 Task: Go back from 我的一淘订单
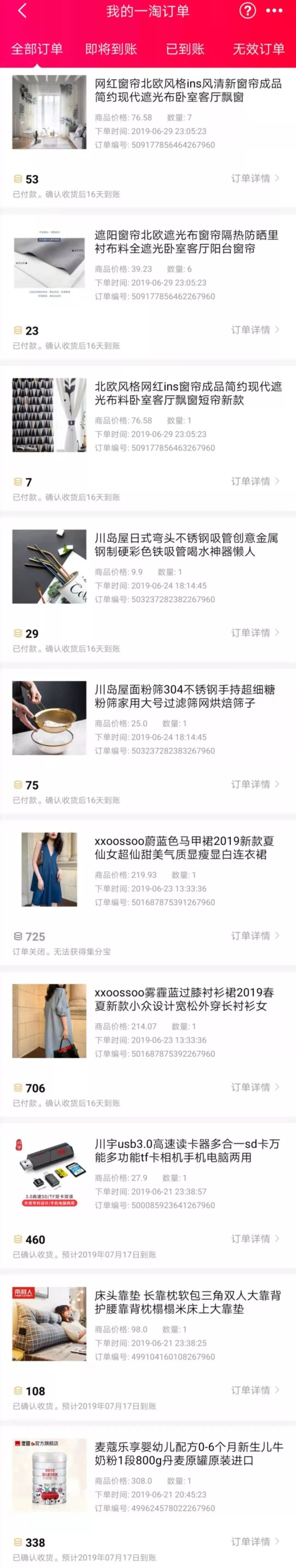click(x=22, y=11)
